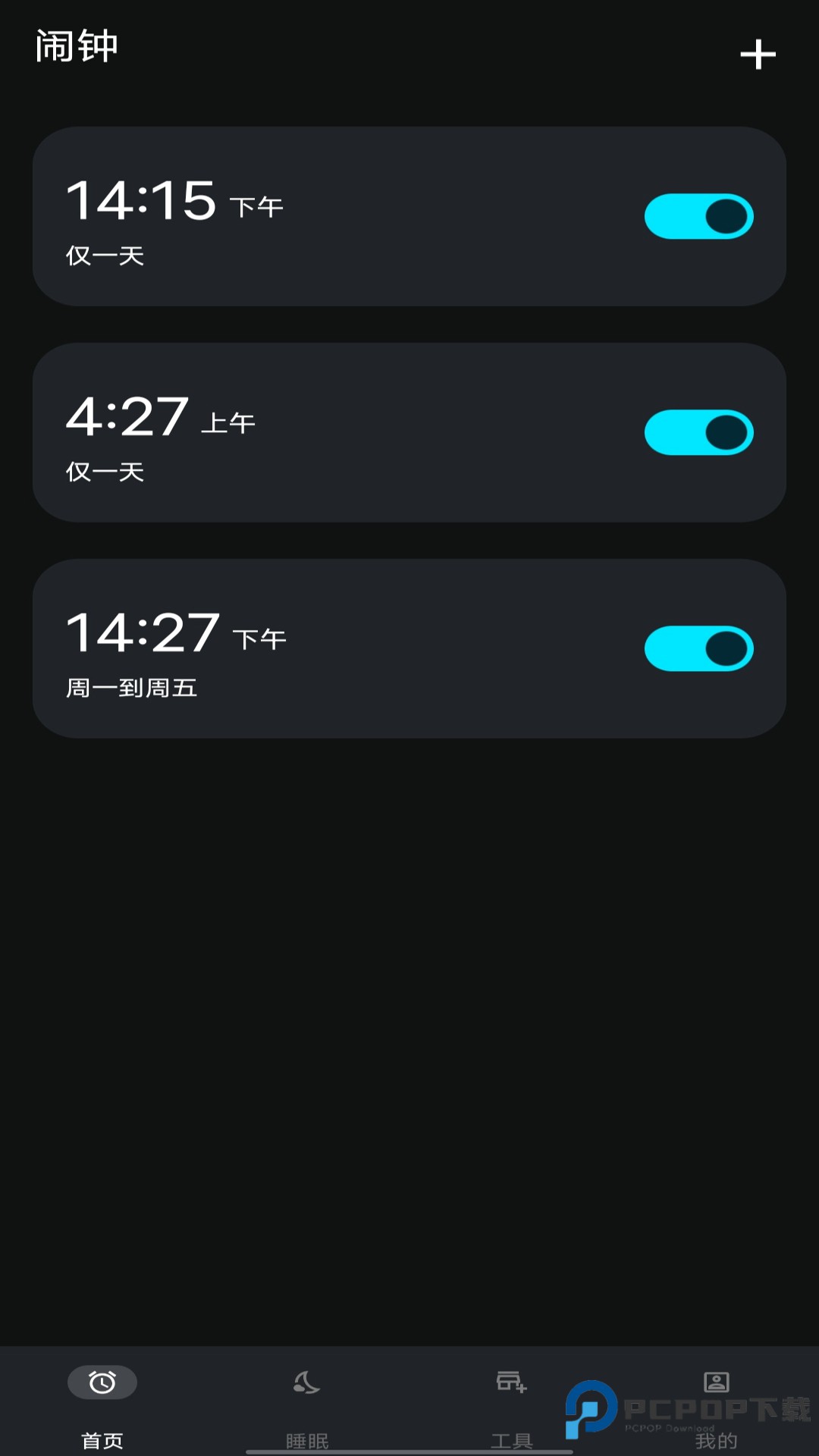Open the 工具 tab
The image size is (819, 1456).
[x=512, y=1437]
